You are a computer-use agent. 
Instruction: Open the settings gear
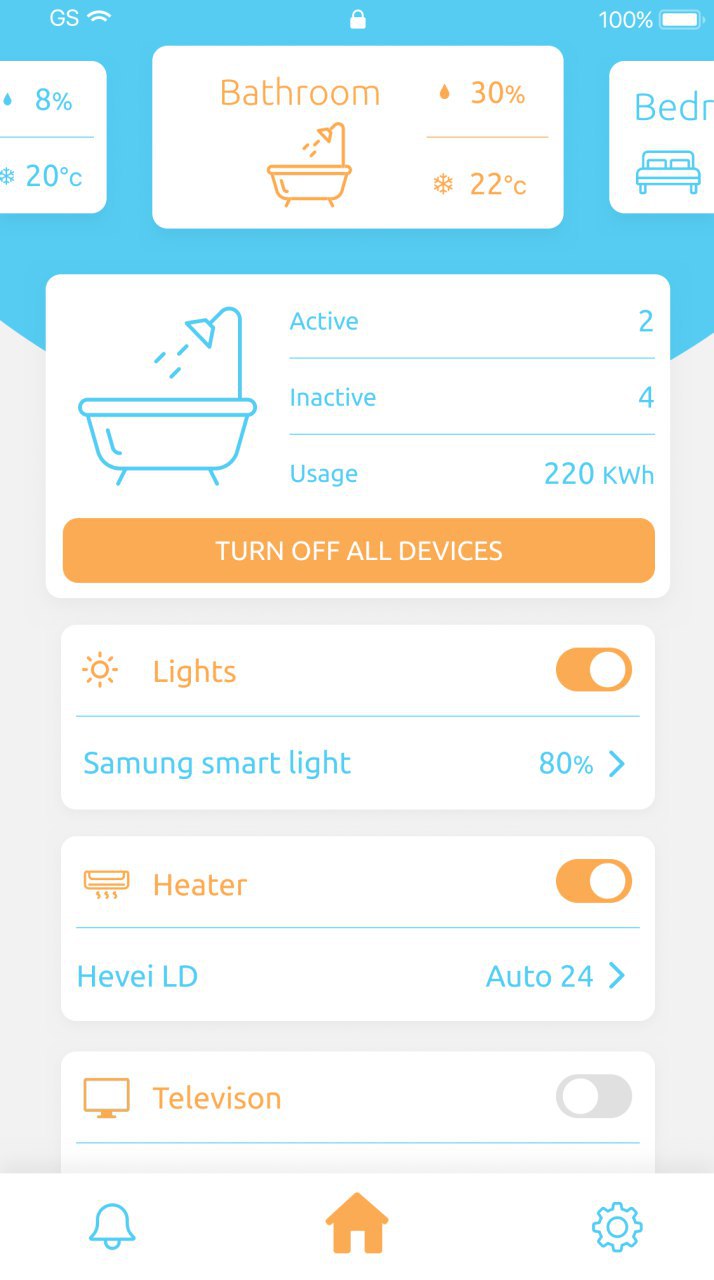click(x=617, y=1226)
